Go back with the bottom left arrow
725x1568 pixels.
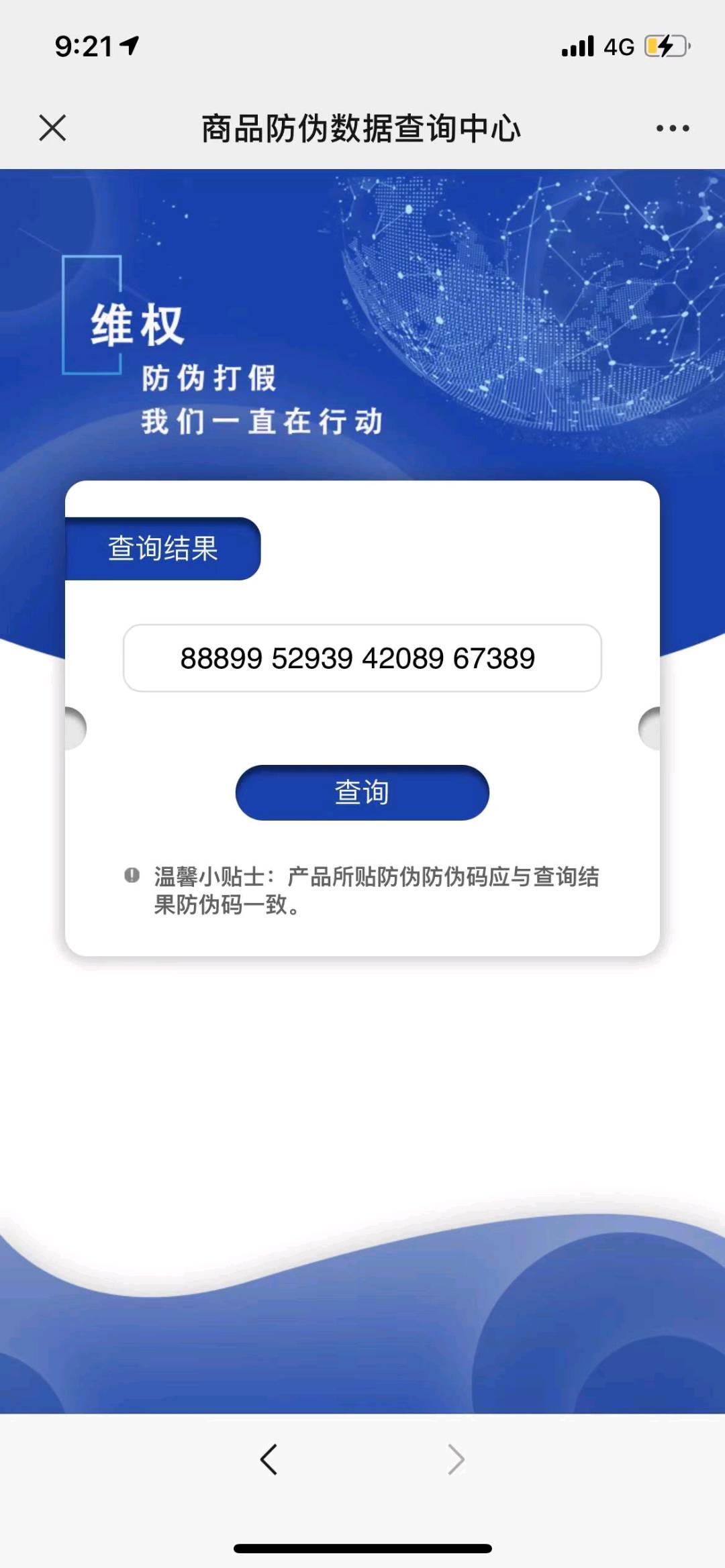(x=269, y=1459)
